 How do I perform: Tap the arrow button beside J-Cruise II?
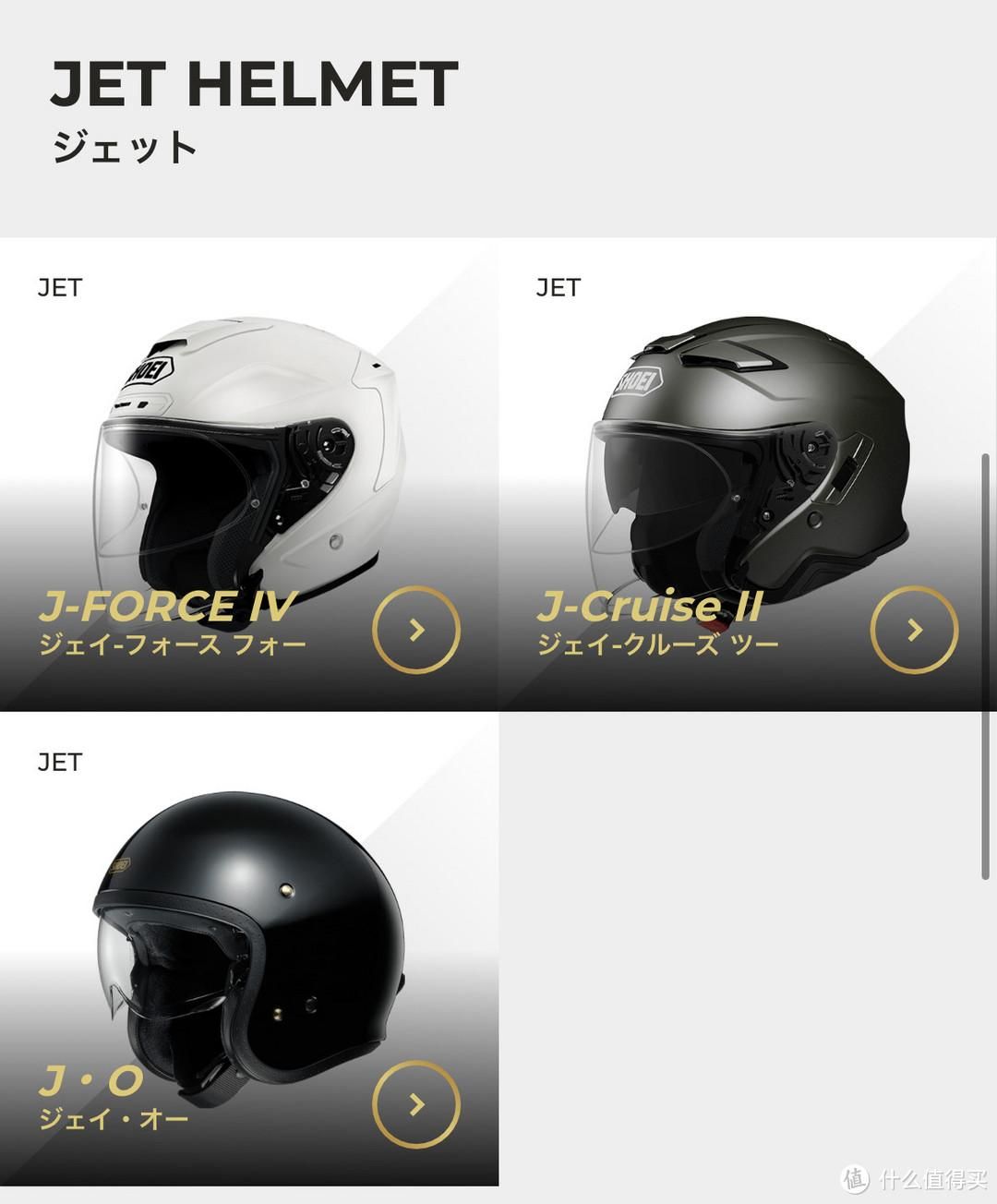point(915,630)
